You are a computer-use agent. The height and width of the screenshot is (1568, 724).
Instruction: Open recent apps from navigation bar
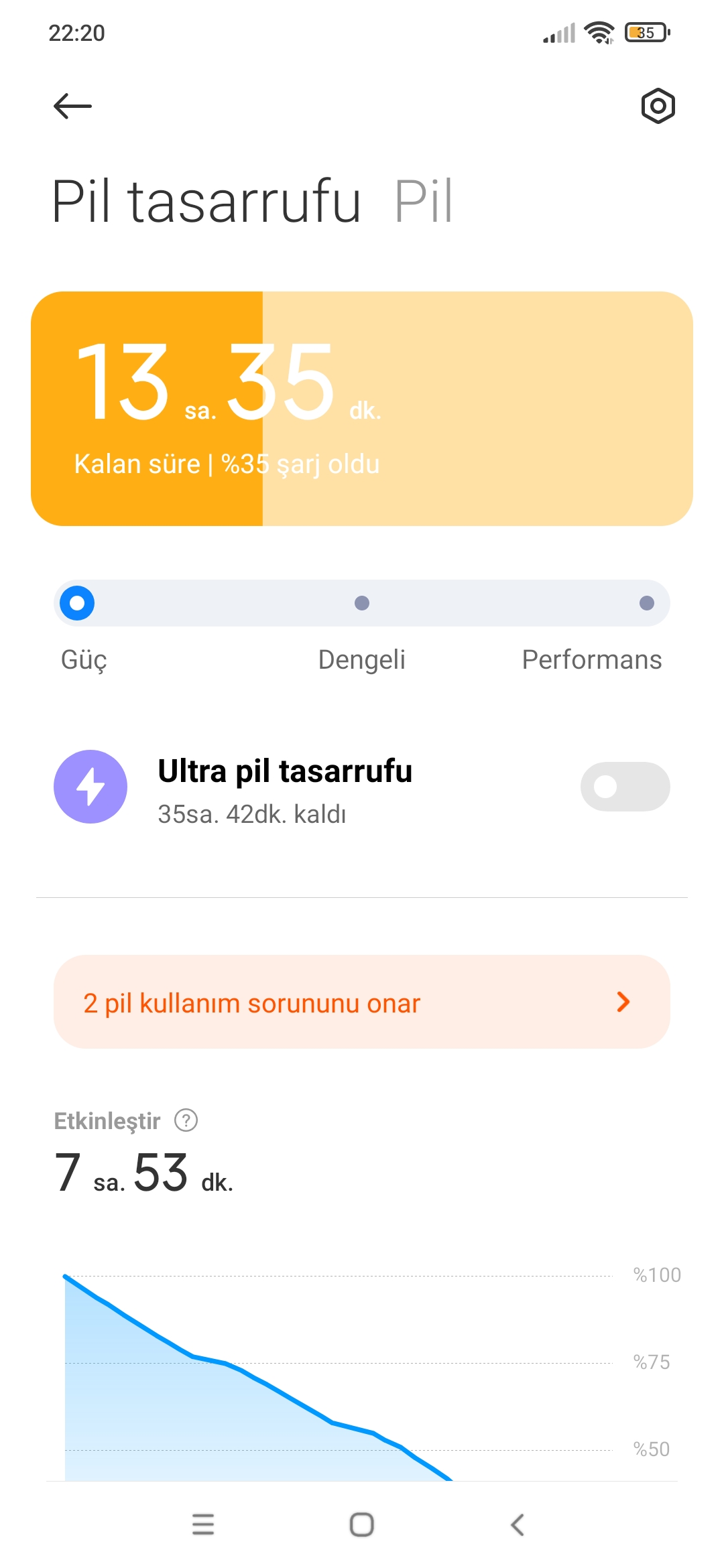(x=203, y=1524)
